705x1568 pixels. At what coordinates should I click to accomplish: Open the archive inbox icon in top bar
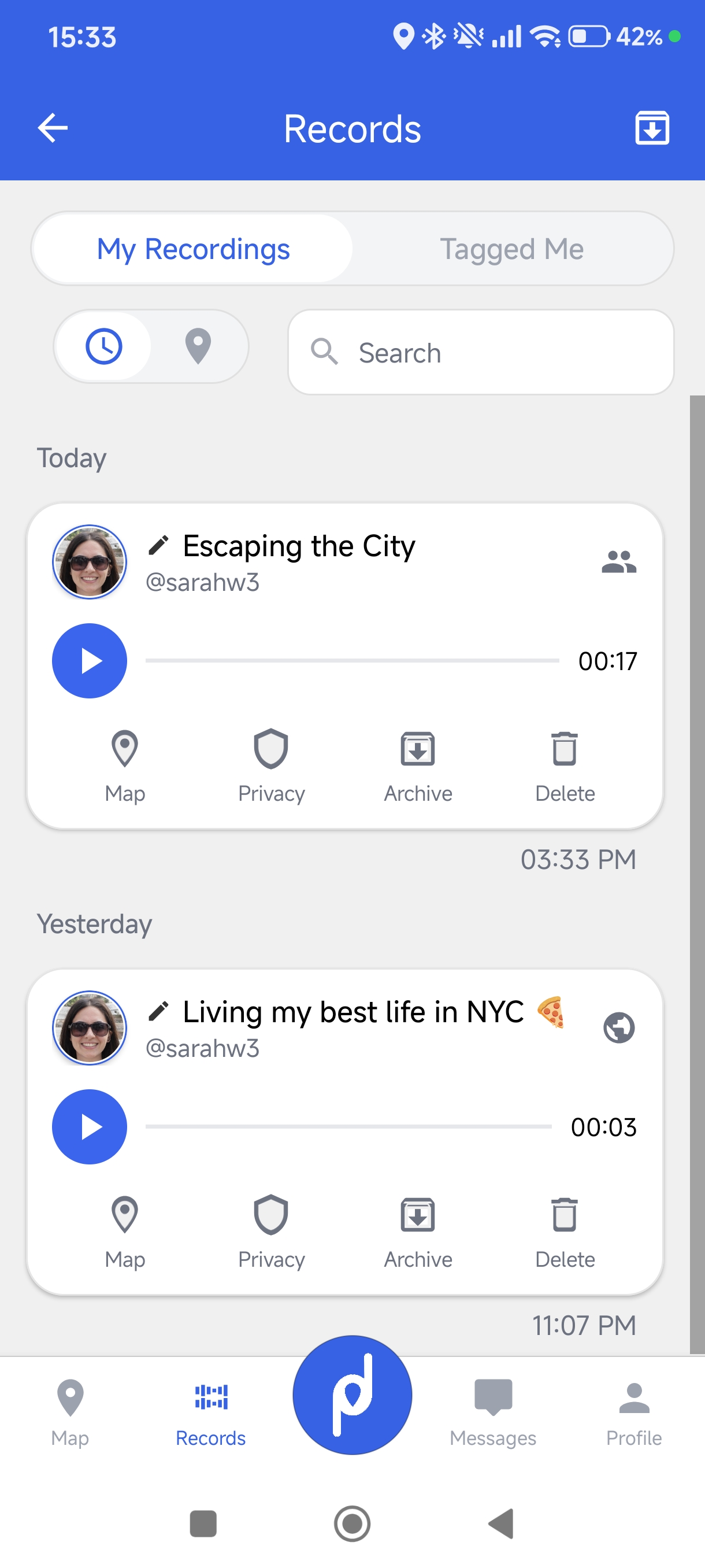click(x=651, y=128)
